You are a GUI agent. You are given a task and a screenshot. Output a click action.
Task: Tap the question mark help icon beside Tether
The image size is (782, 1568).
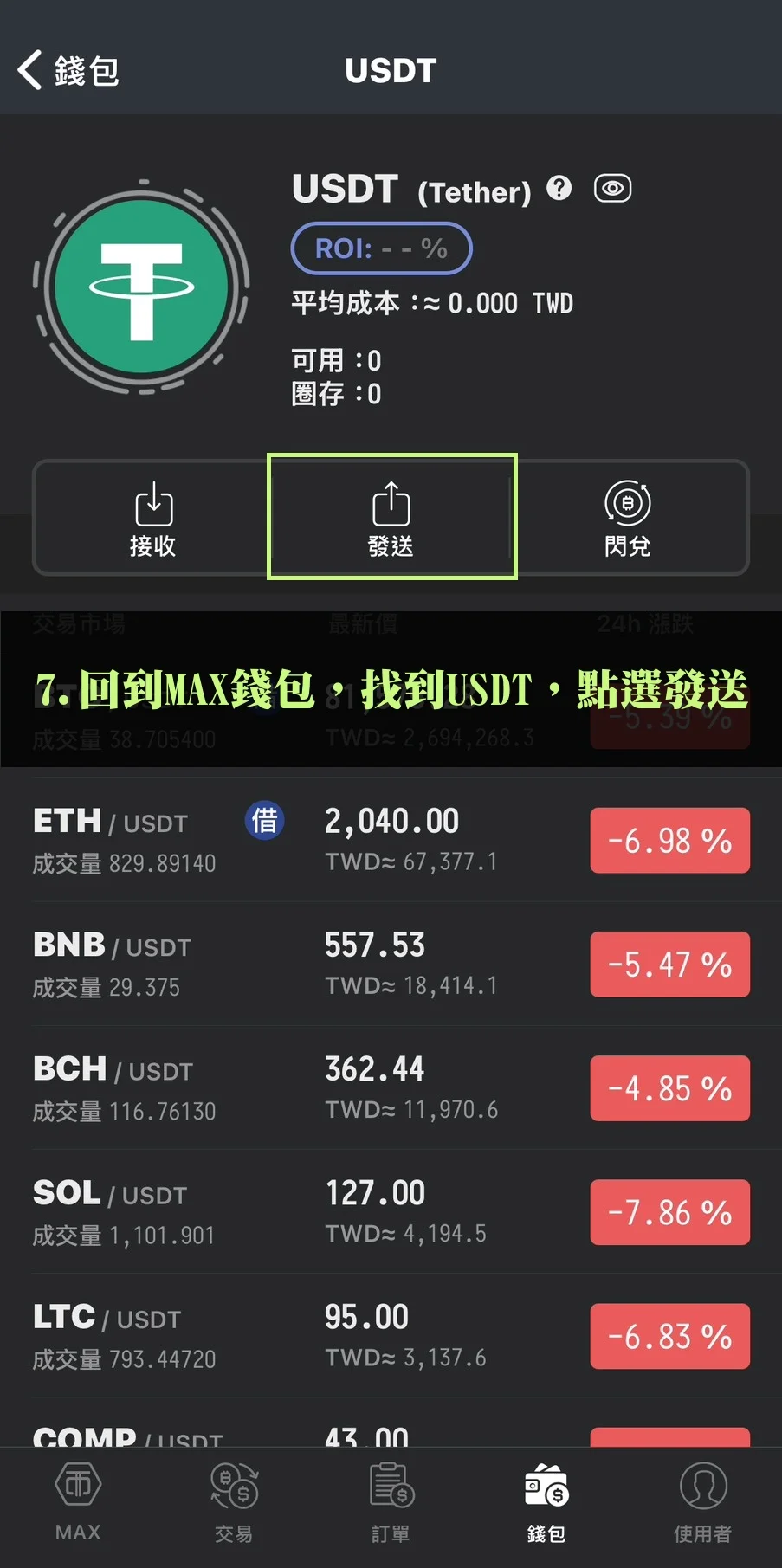pos(559,188)
